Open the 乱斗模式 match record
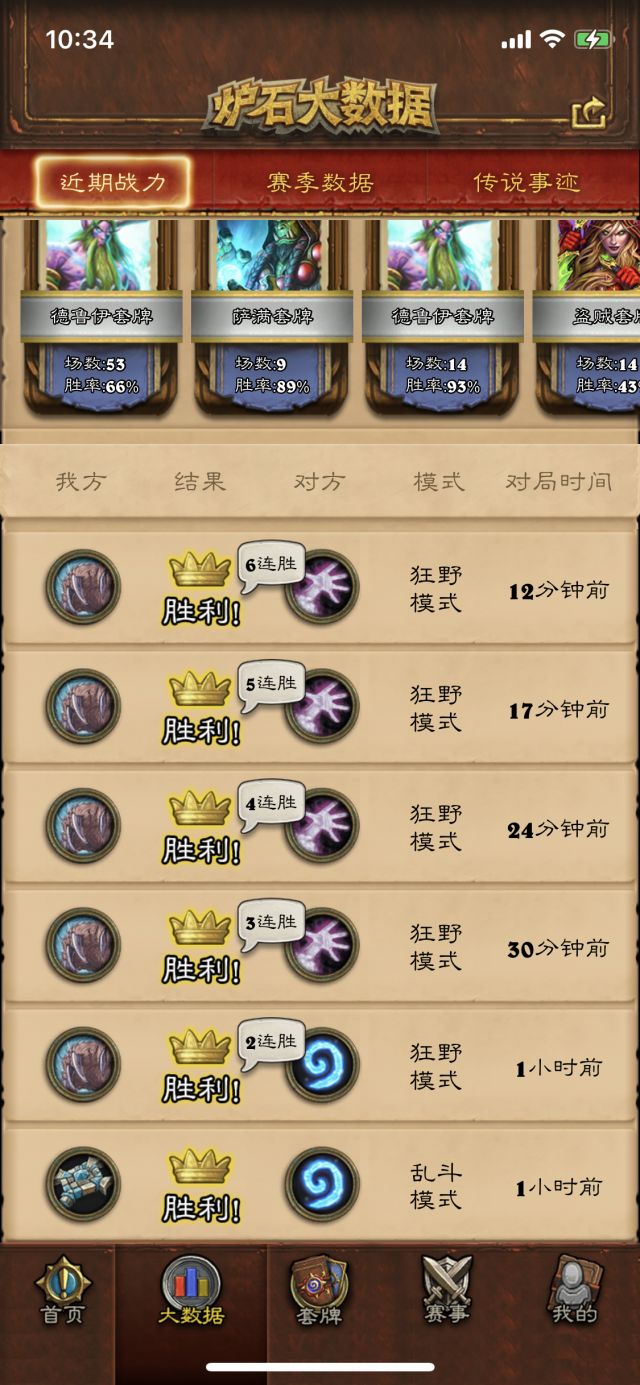Viewport: 640px width, 1385px height. pyautogui.click(x=320, y=1186)
